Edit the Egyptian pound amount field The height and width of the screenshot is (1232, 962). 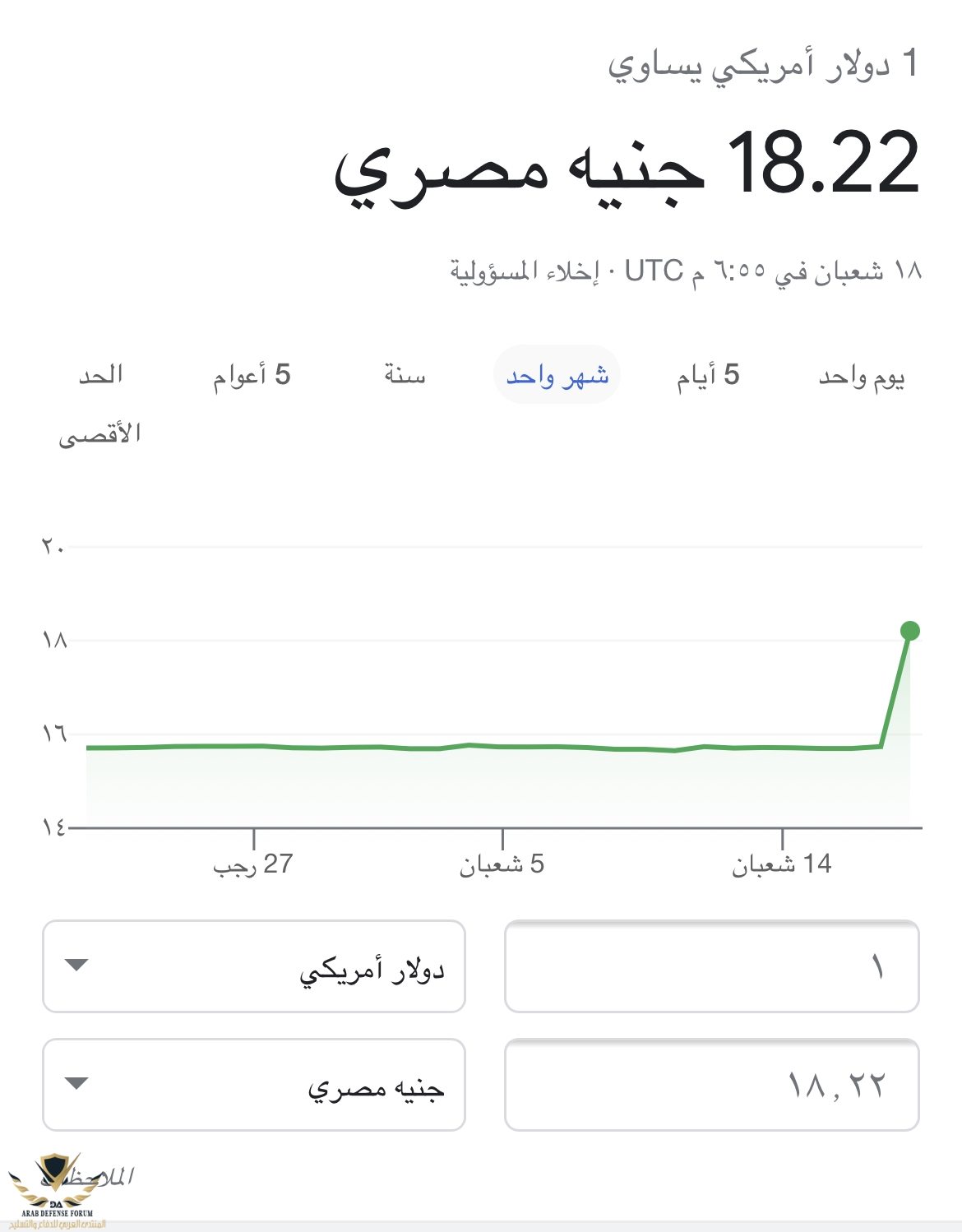click(x=711, y=1085)
